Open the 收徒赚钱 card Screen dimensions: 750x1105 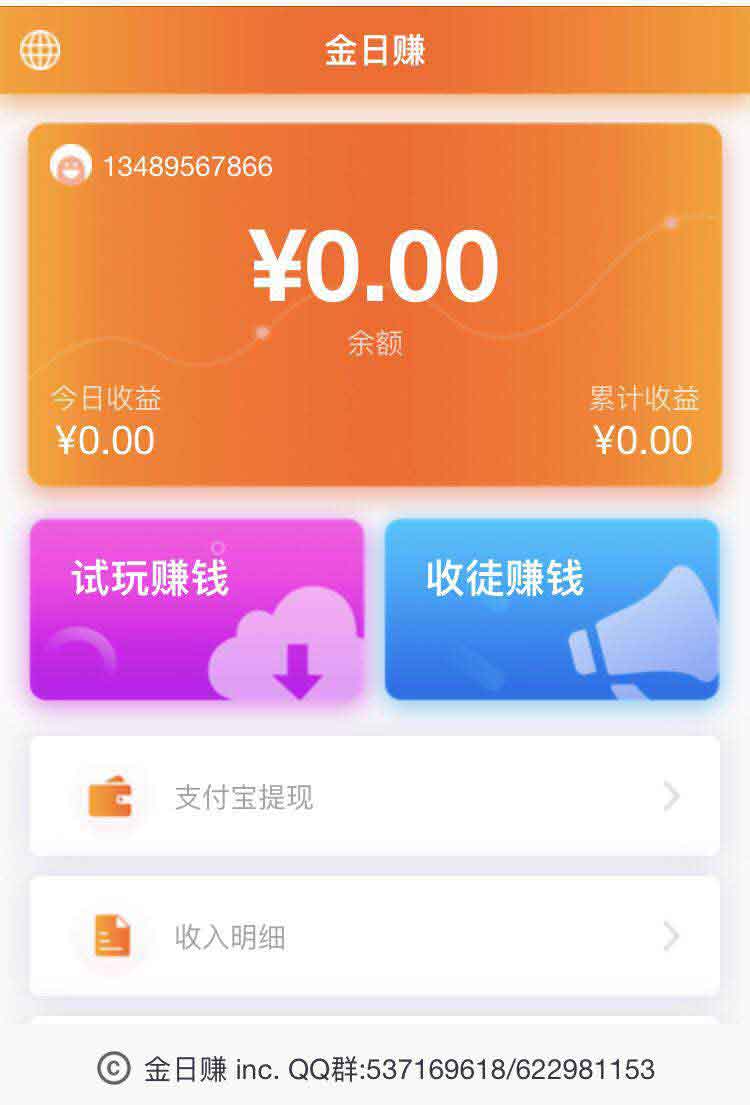pyautogui.click(x=552, y=609)
